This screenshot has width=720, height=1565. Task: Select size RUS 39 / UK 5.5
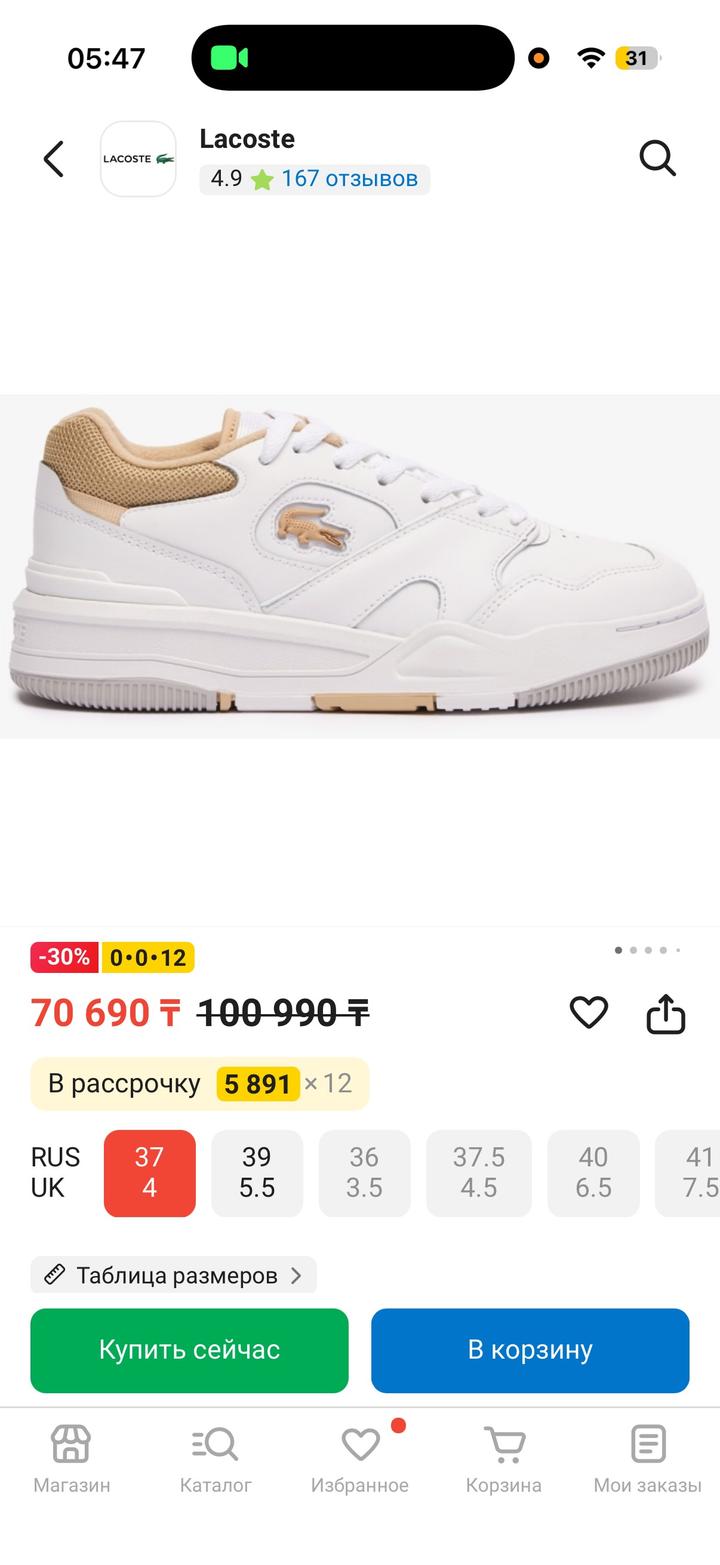[256, 1172]
